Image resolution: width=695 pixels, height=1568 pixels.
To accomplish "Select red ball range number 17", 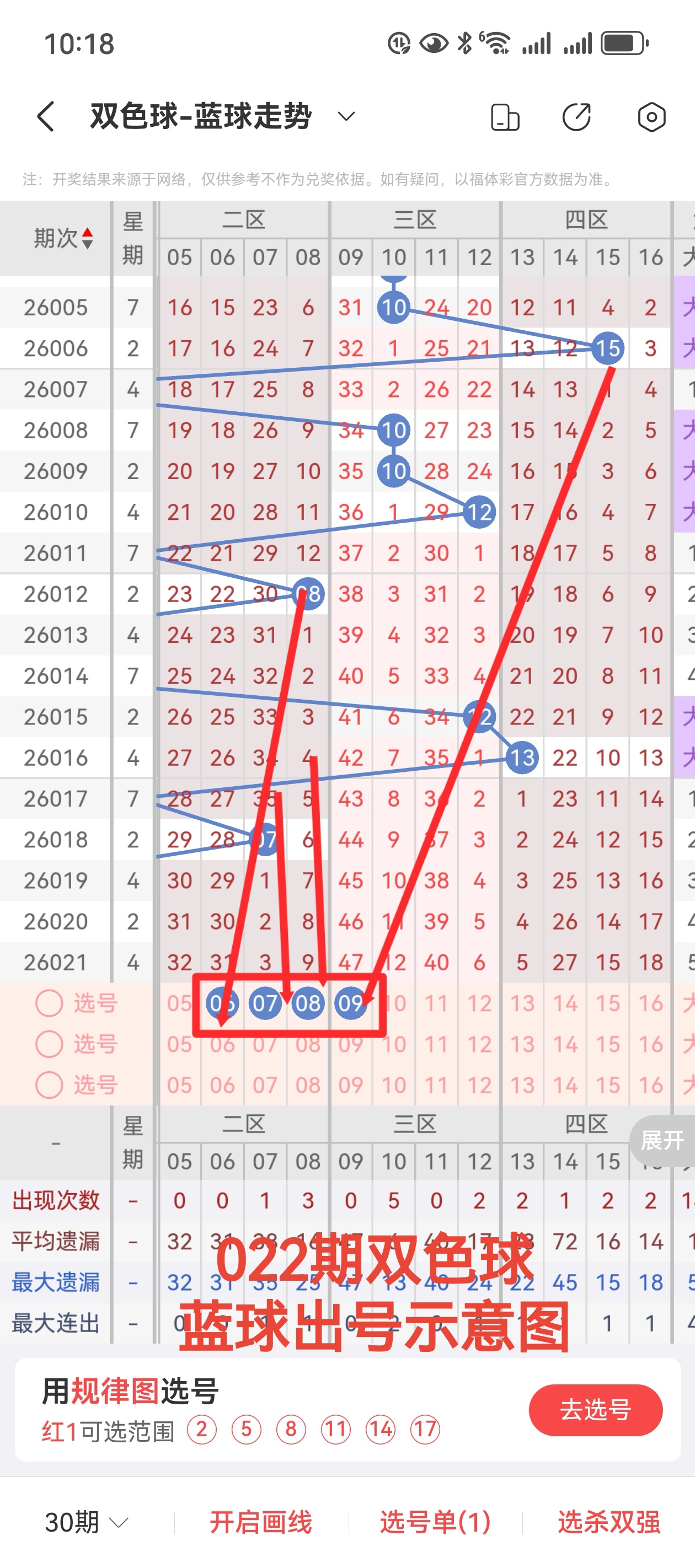I will 425,1429.
